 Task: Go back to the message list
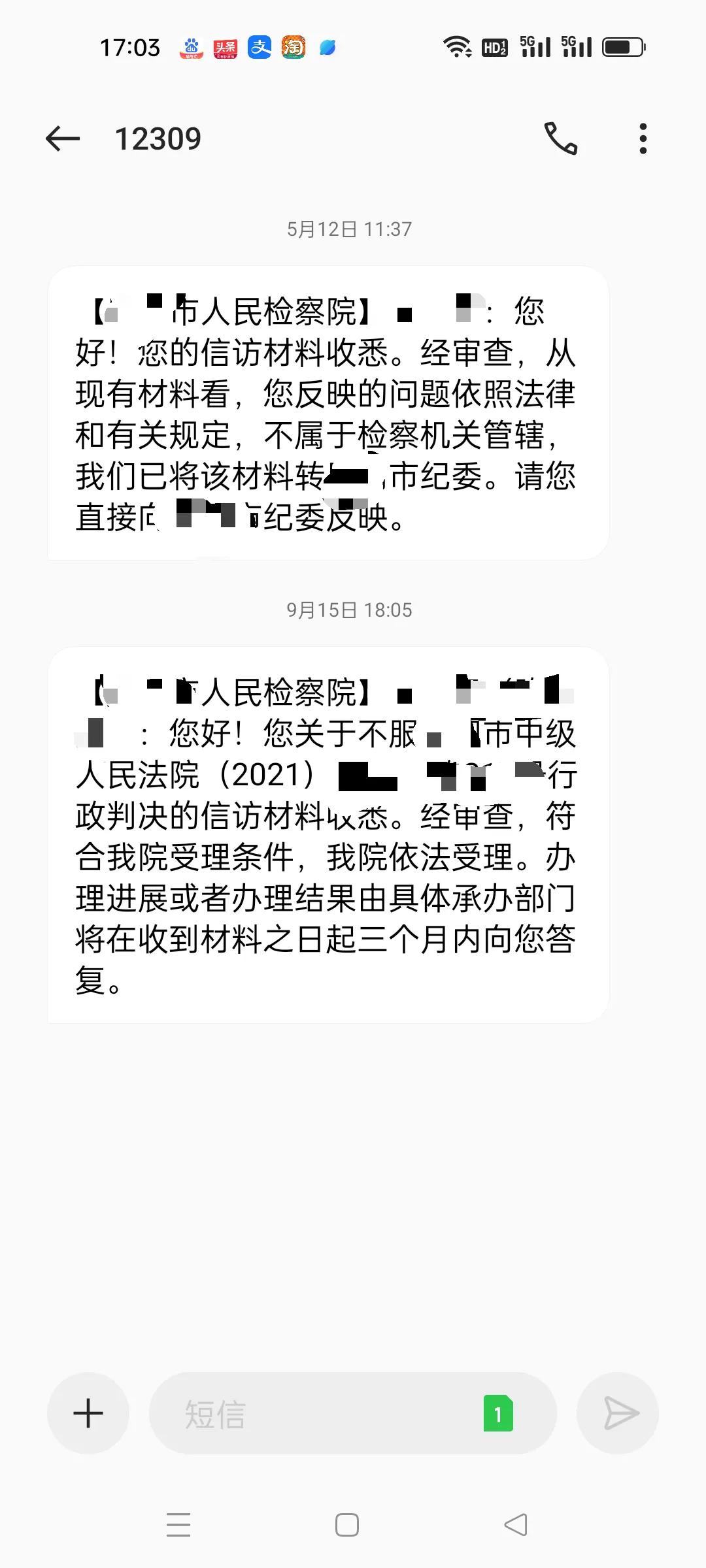(63, 139)
